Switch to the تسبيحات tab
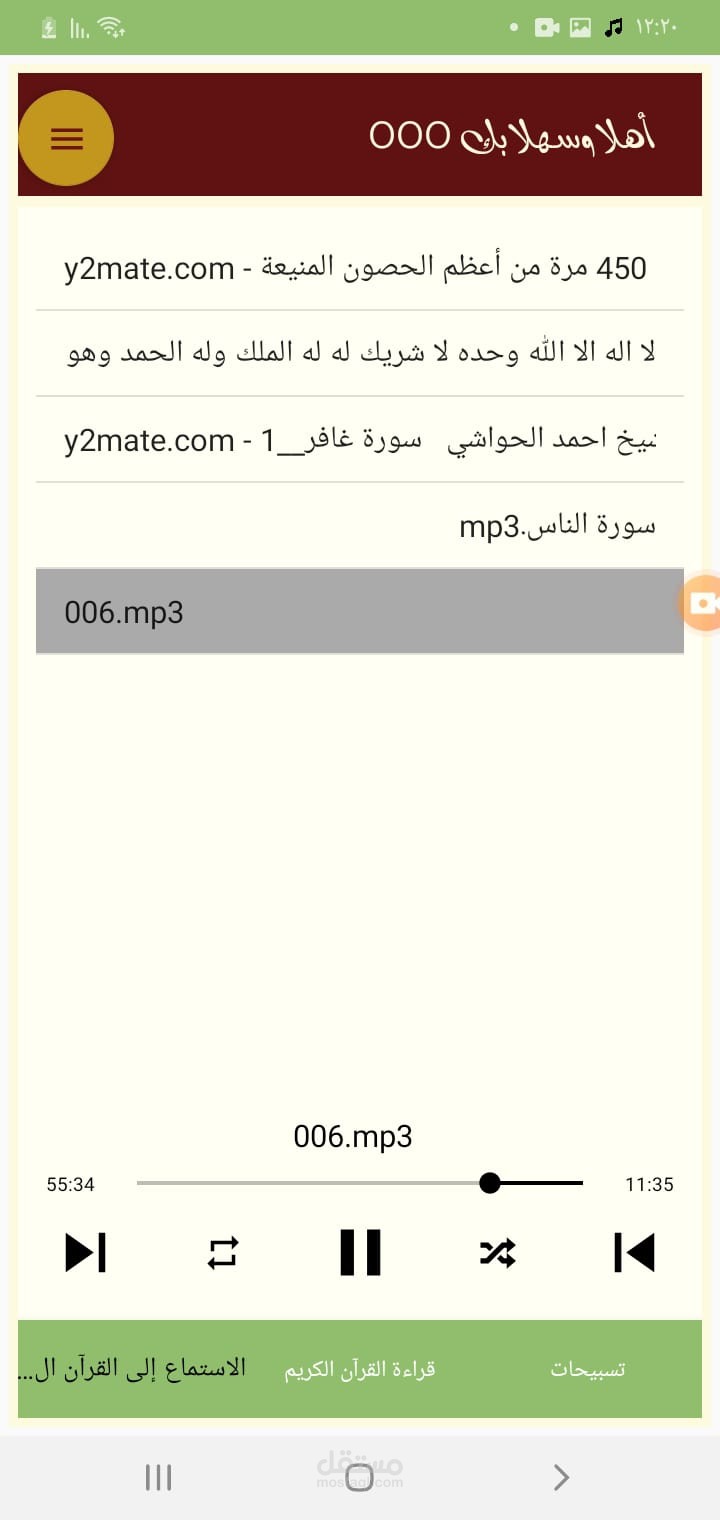The height and width of the screenshot is (1520, 720). [x=587, y=1370]
